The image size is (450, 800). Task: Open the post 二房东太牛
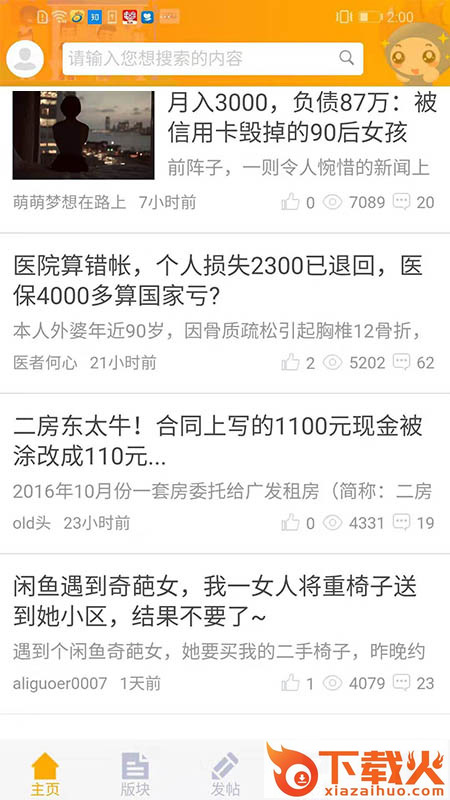[218, 441]
